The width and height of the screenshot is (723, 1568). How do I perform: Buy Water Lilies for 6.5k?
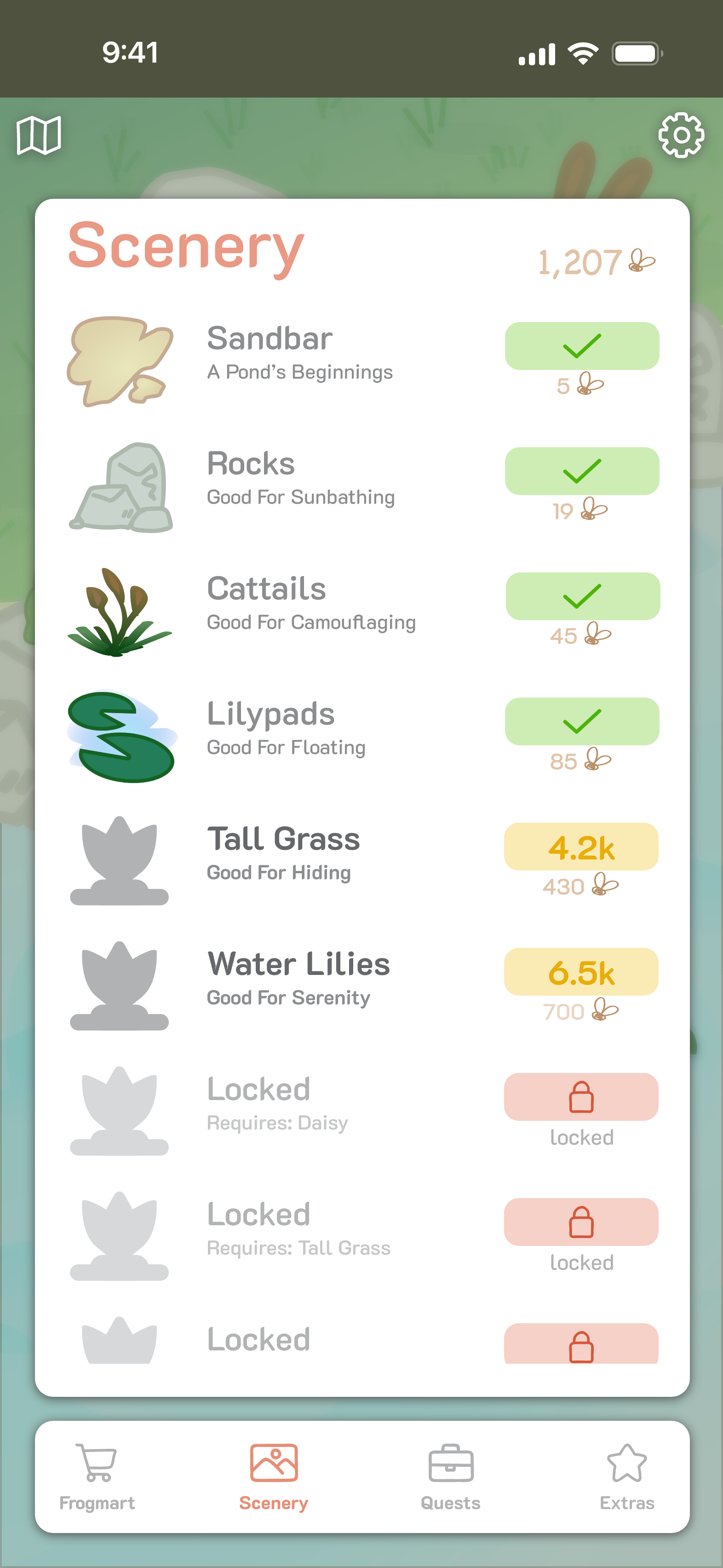[x=581, y=971]
